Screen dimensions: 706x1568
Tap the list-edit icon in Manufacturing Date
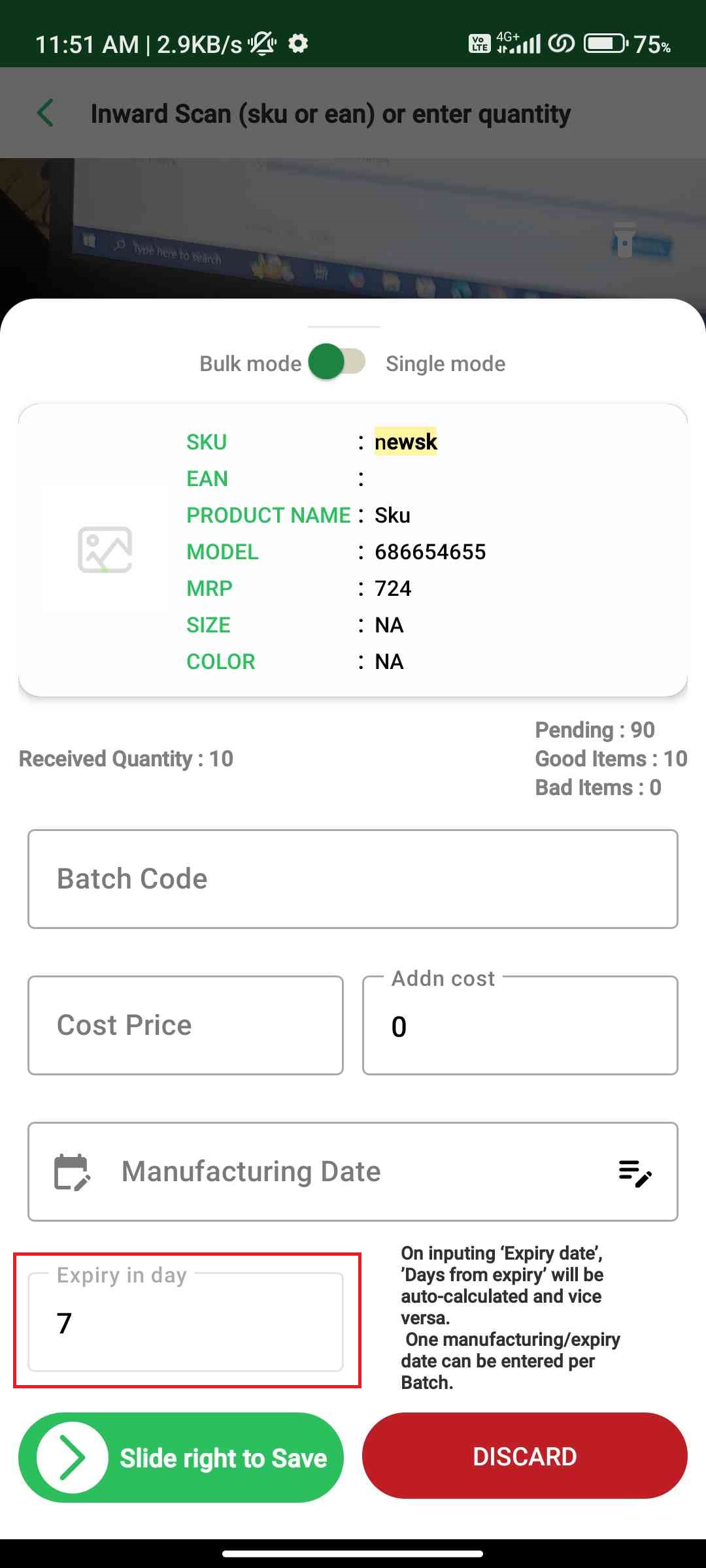[x=635, y=1173]
